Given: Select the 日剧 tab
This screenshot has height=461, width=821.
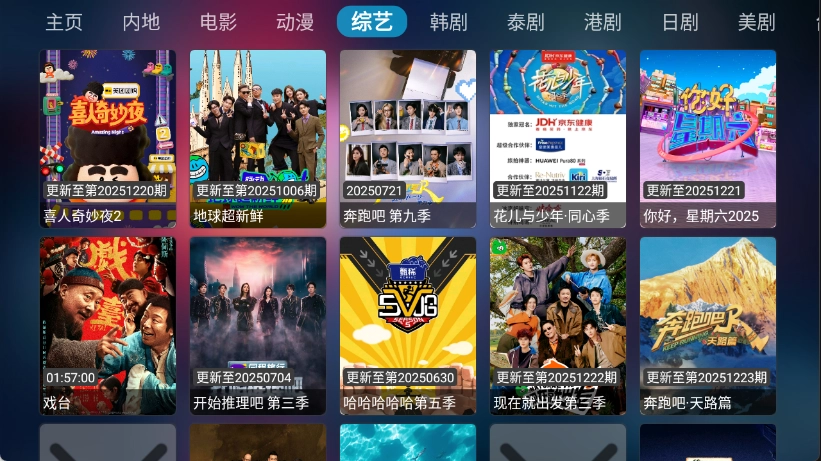Looking at the screenshot, I should pos(680,21).
